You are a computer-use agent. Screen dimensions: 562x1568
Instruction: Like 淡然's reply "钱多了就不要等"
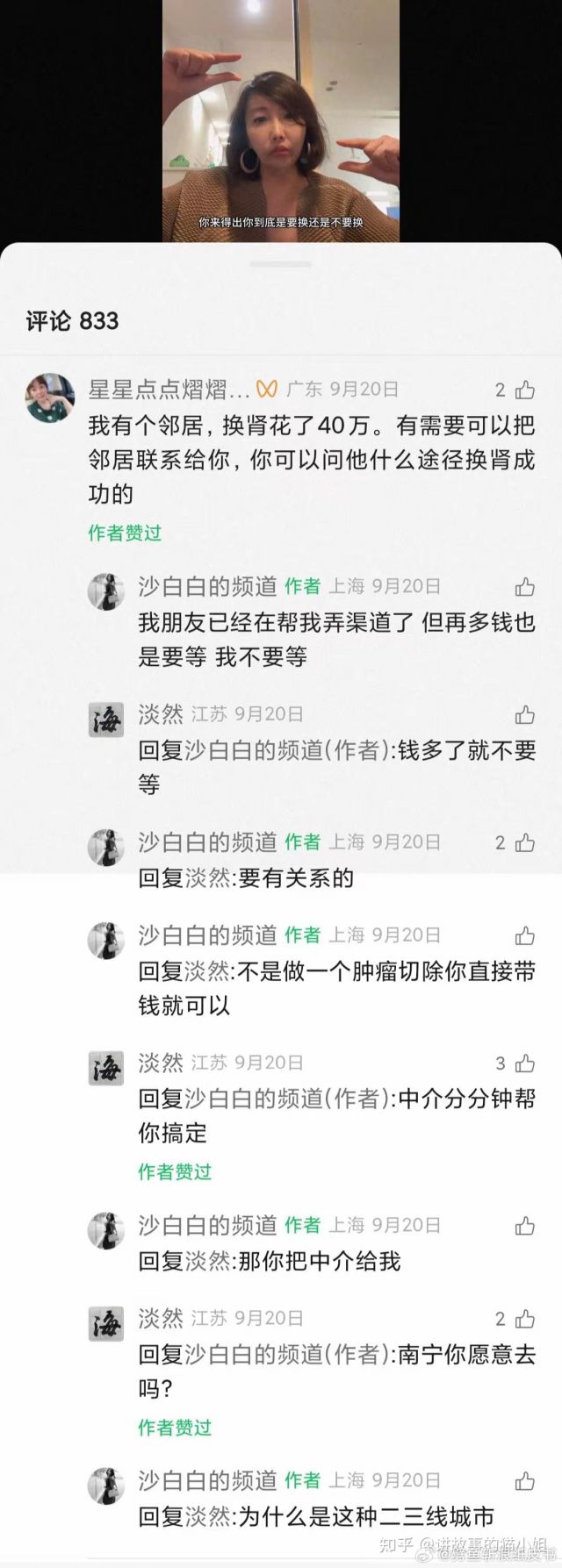pyautogui.click(x=525, y=714)
